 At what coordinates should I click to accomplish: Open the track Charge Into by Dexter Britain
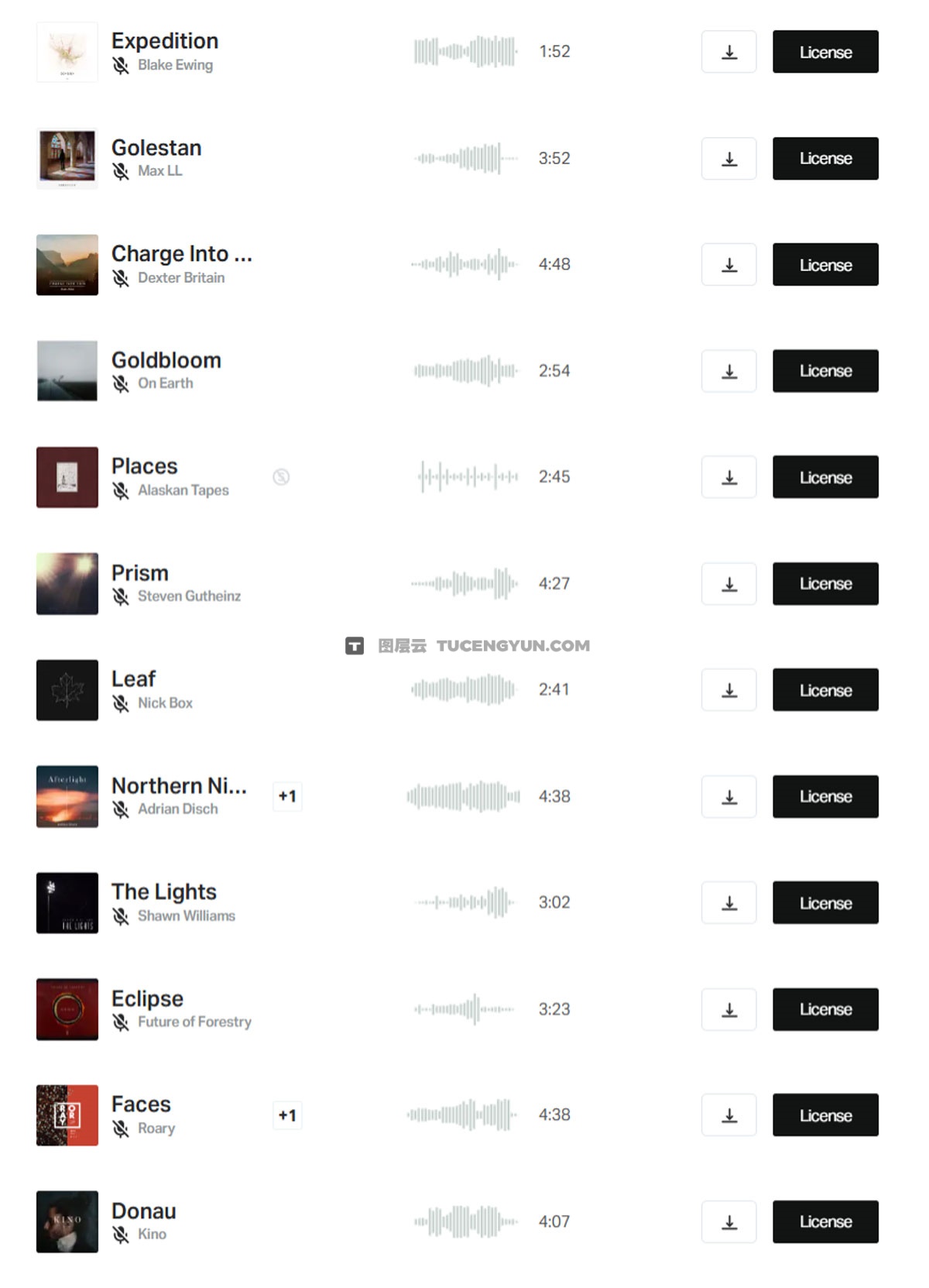[181, 254]
